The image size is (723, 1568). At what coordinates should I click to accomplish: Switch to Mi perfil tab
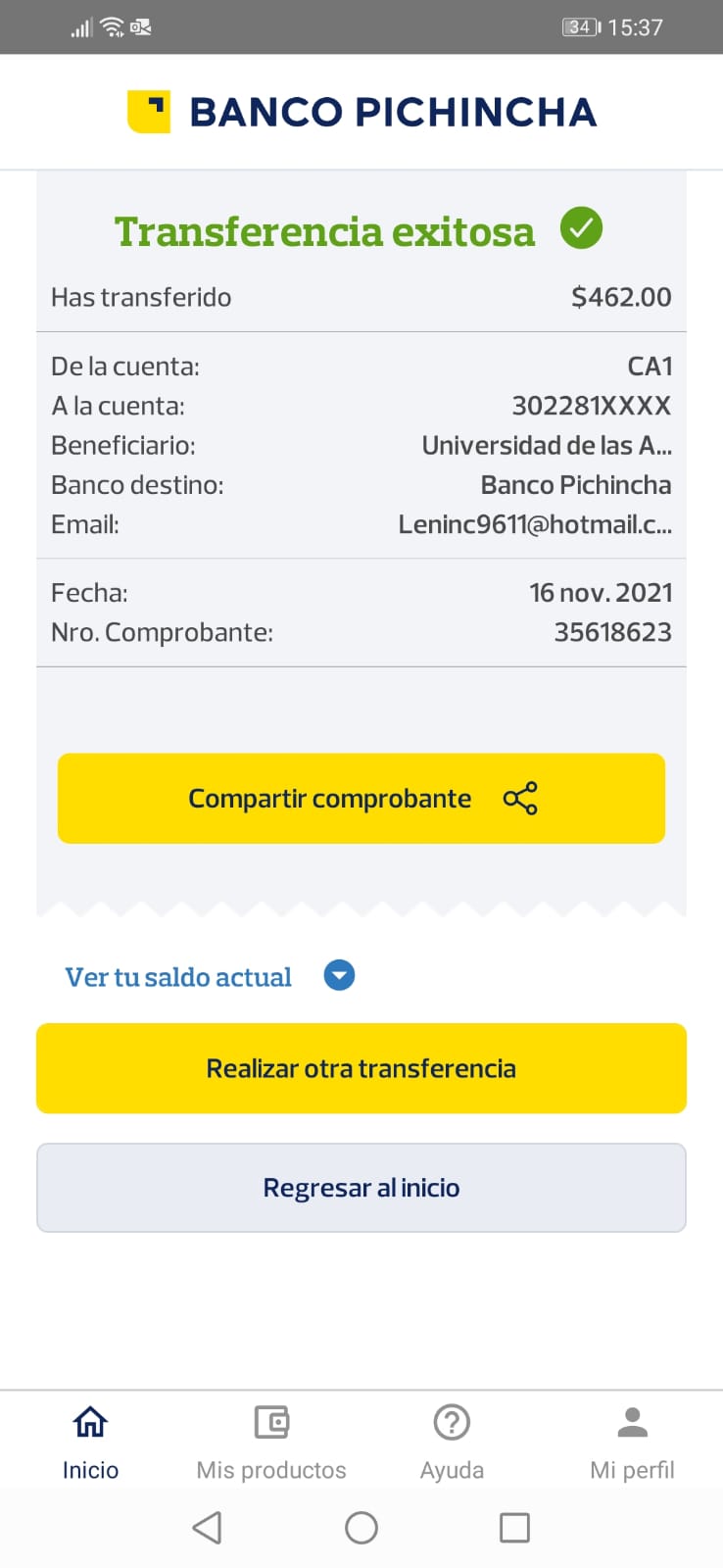[632, 1443]
